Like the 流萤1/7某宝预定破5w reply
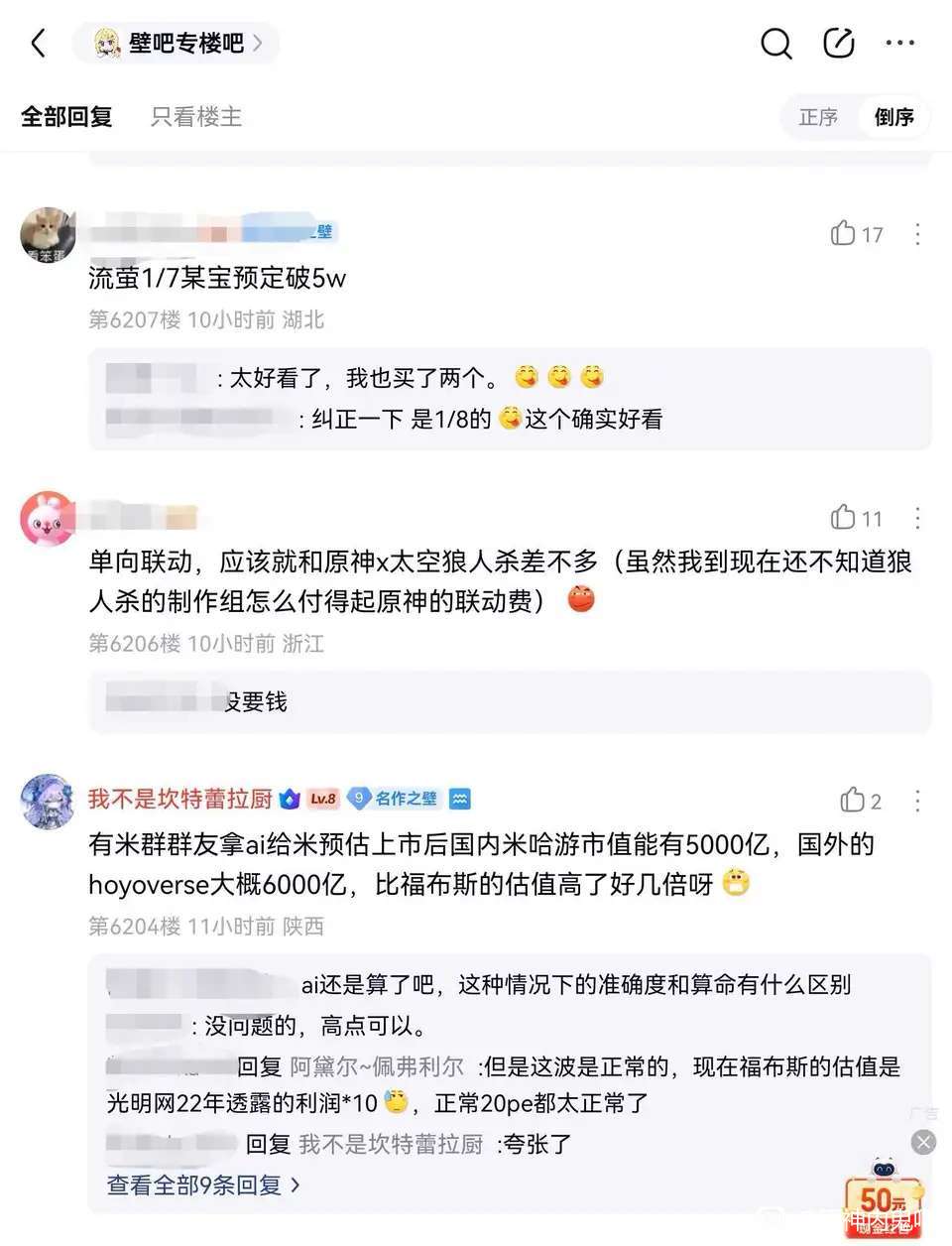The width and height of the screenshot is (952, 1246). (x=856, y=234)
